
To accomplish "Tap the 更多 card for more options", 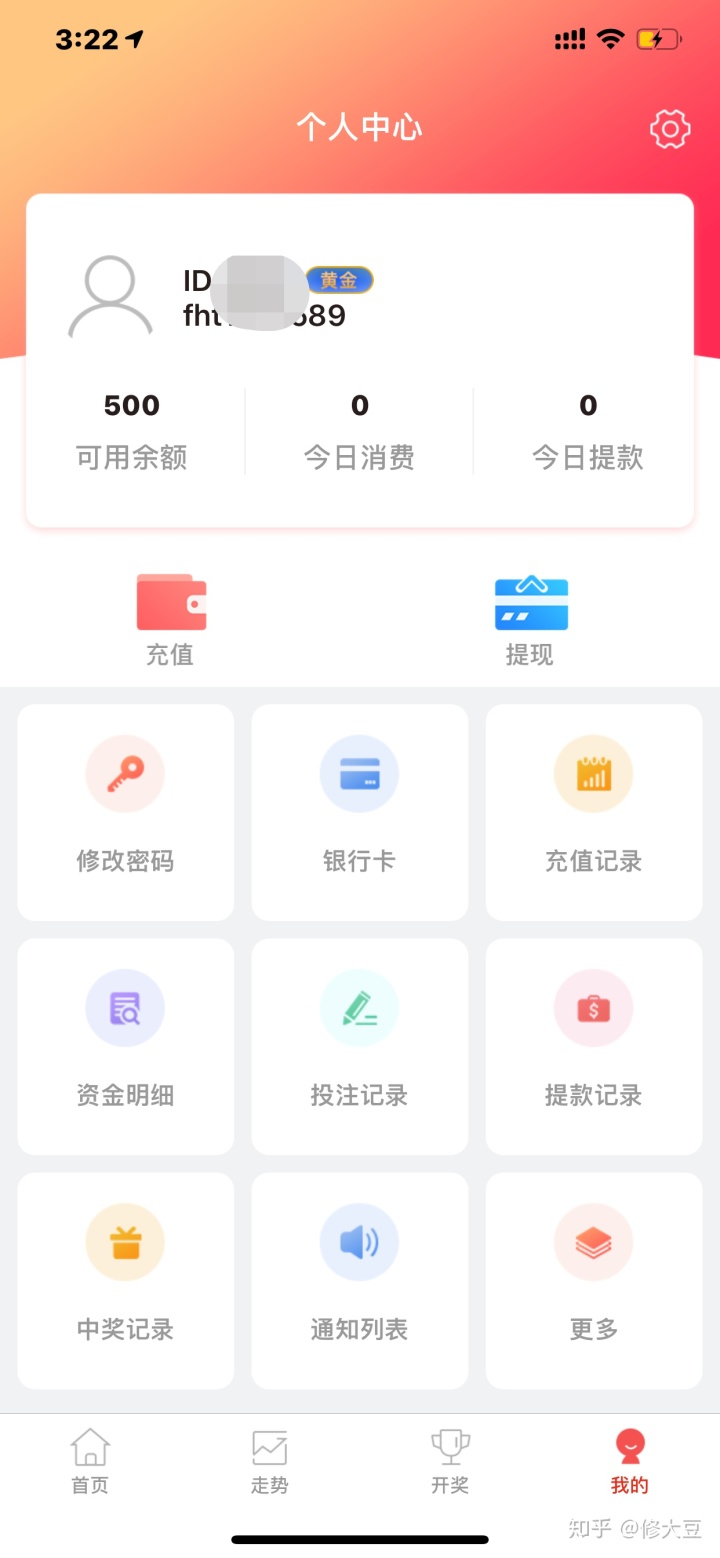I will 594,1280.
